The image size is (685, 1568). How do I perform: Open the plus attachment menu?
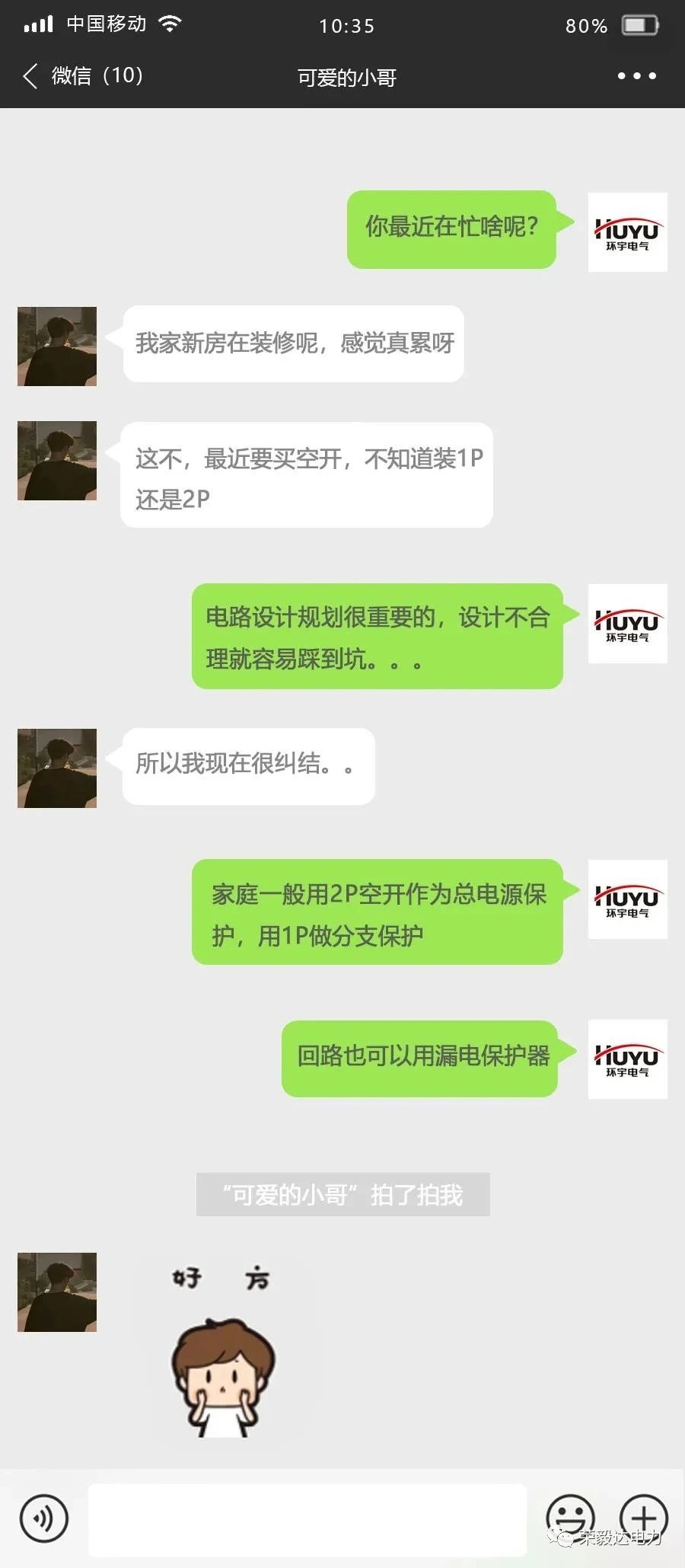click(643, 1517)
